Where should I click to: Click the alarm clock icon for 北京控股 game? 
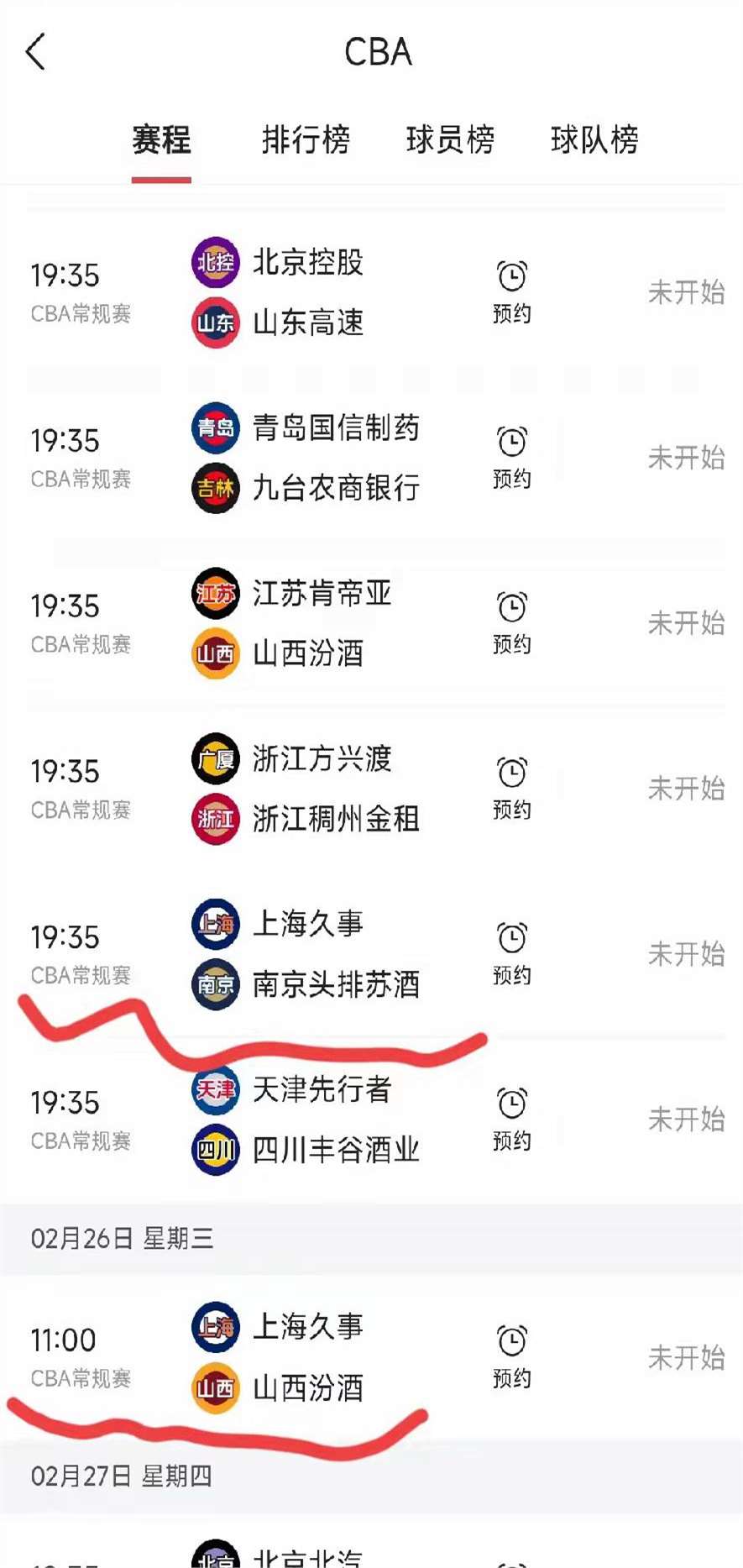(x=512, y=275)
